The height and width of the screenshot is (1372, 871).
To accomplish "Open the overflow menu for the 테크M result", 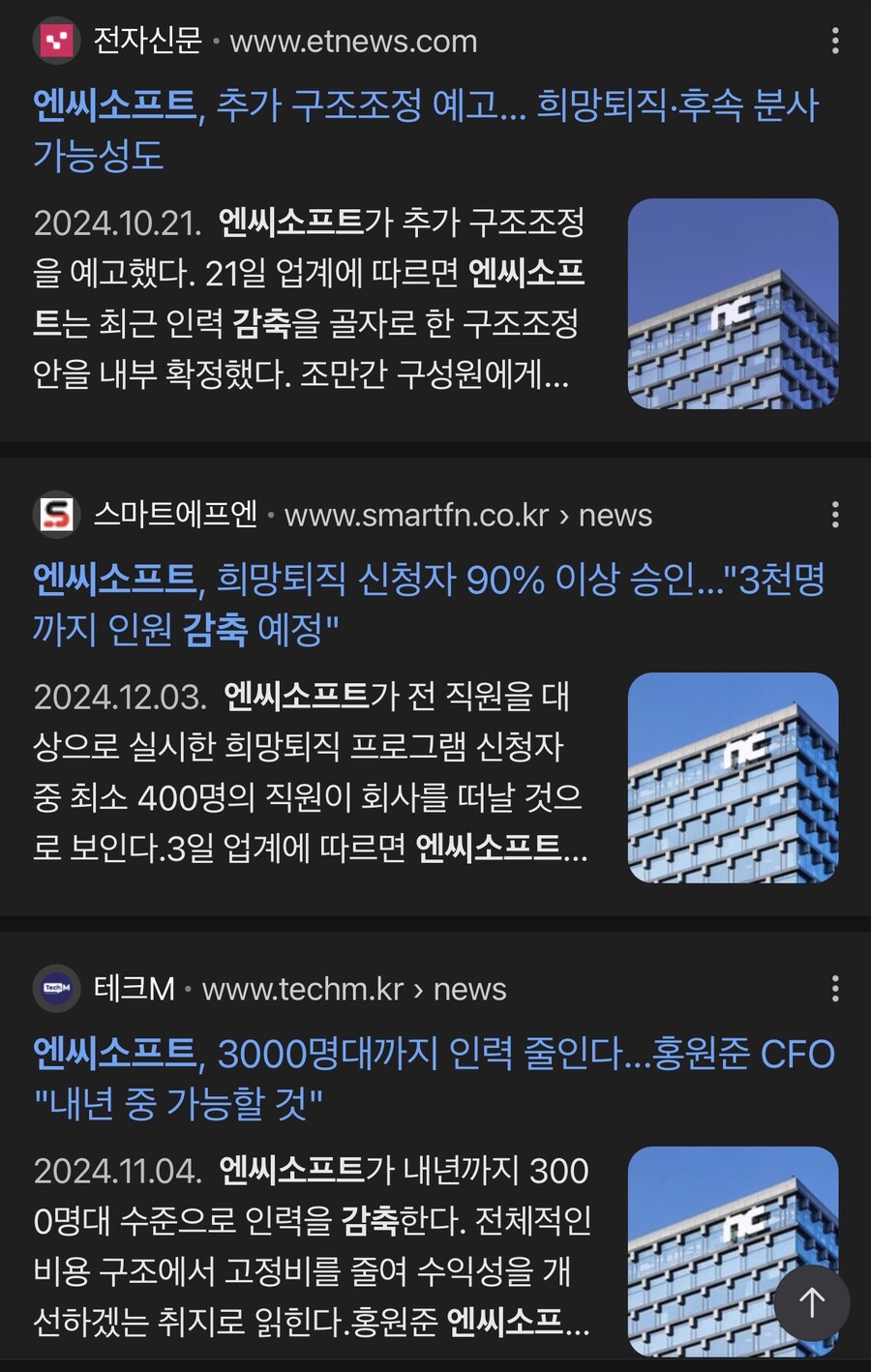I will 834,989.
